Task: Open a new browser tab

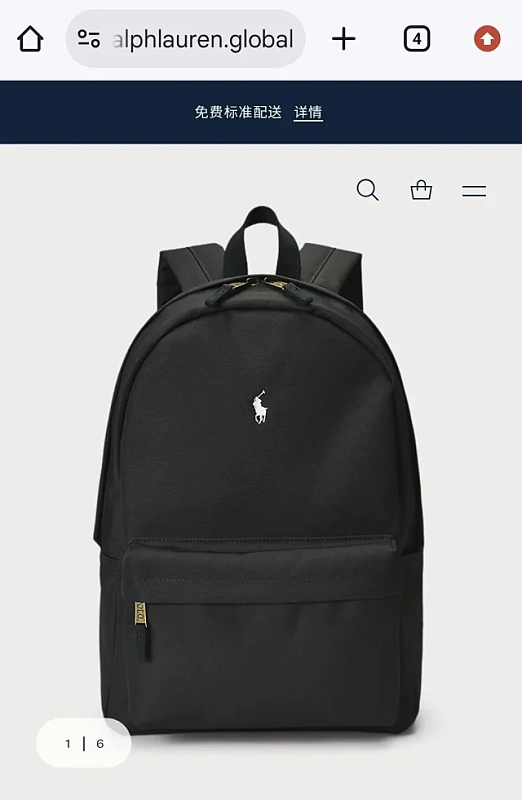Action: (344, 39)
